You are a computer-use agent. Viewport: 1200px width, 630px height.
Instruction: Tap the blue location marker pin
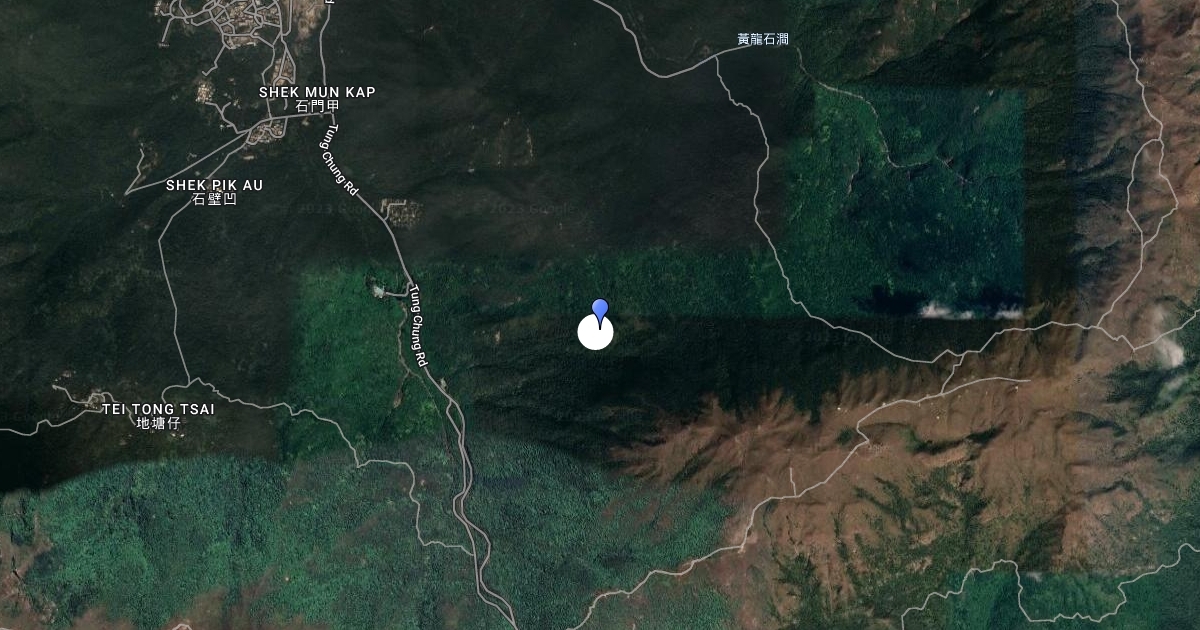click(600, 310)
